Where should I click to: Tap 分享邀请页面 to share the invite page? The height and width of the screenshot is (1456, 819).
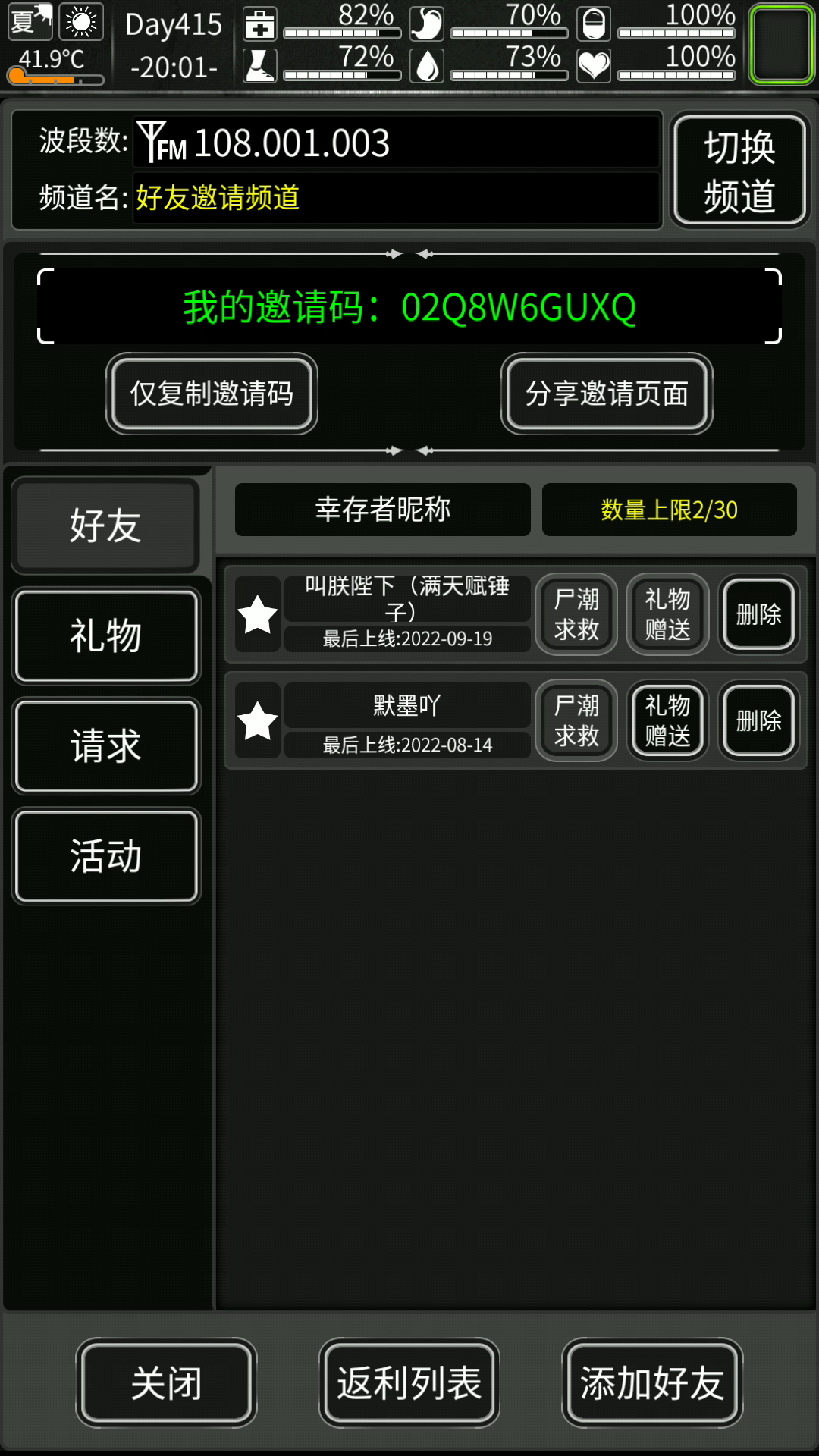tap(607, 394)
